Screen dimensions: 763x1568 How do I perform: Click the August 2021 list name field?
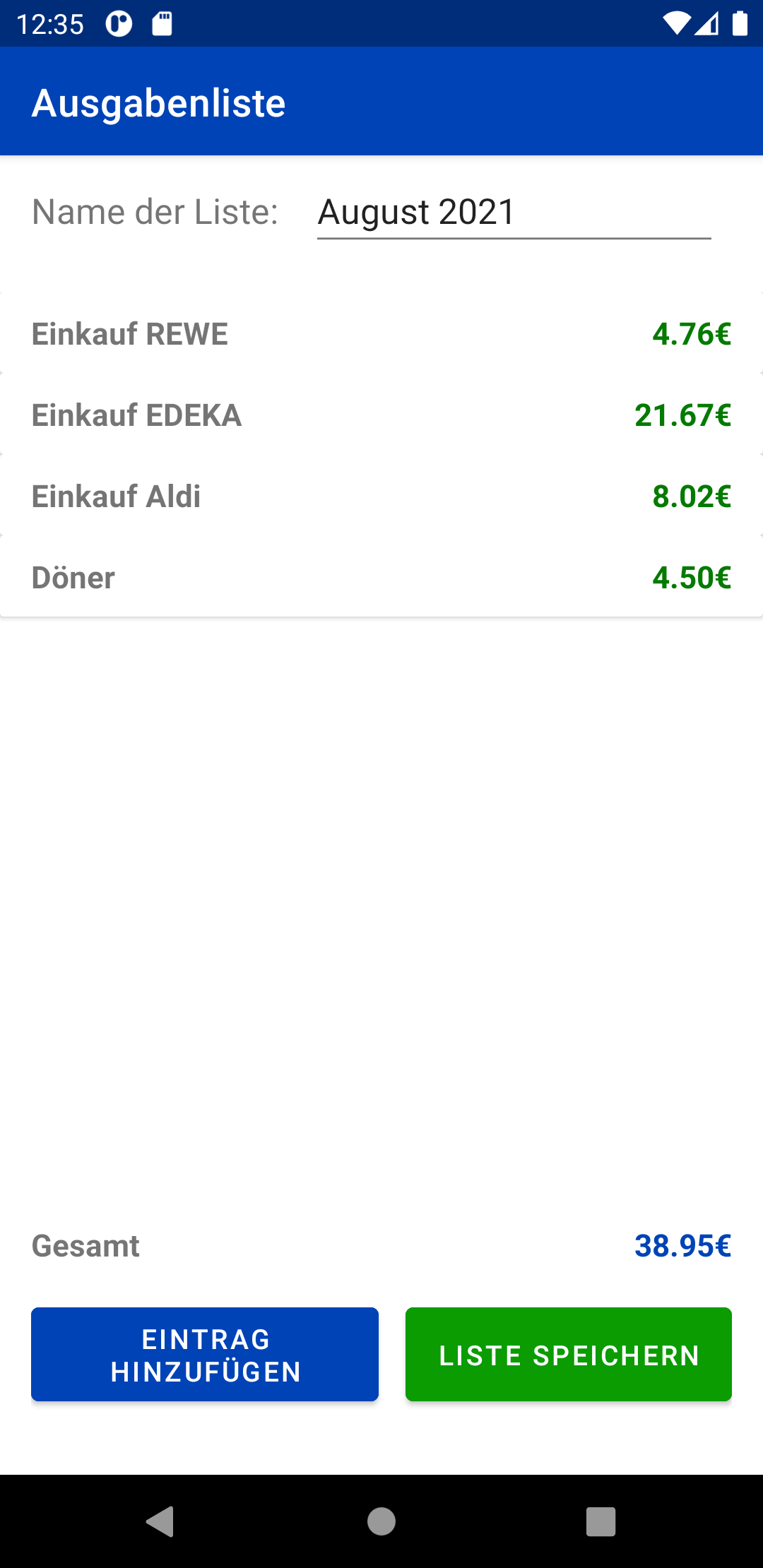point(514,212)
